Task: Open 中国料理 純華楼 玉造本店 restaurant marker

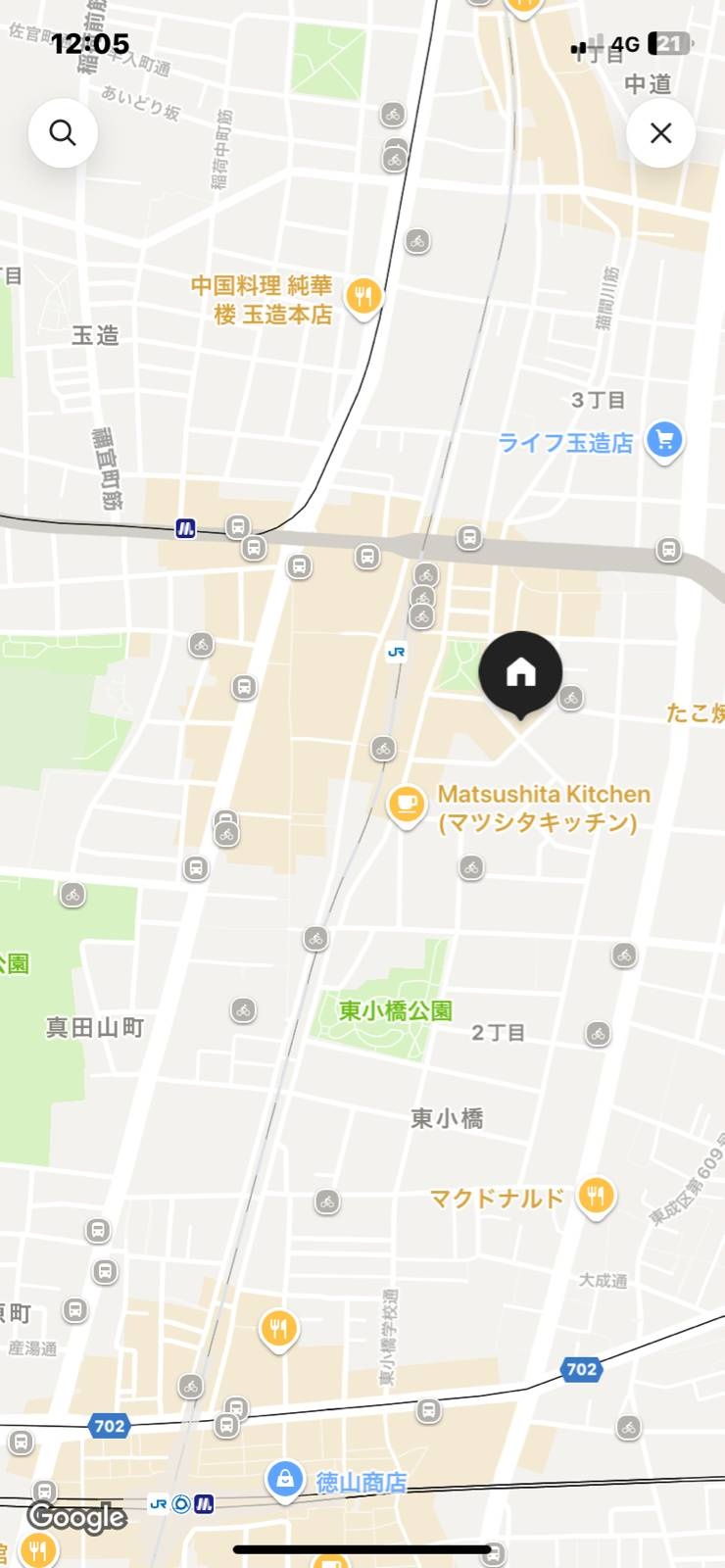Action: point(363,297)
